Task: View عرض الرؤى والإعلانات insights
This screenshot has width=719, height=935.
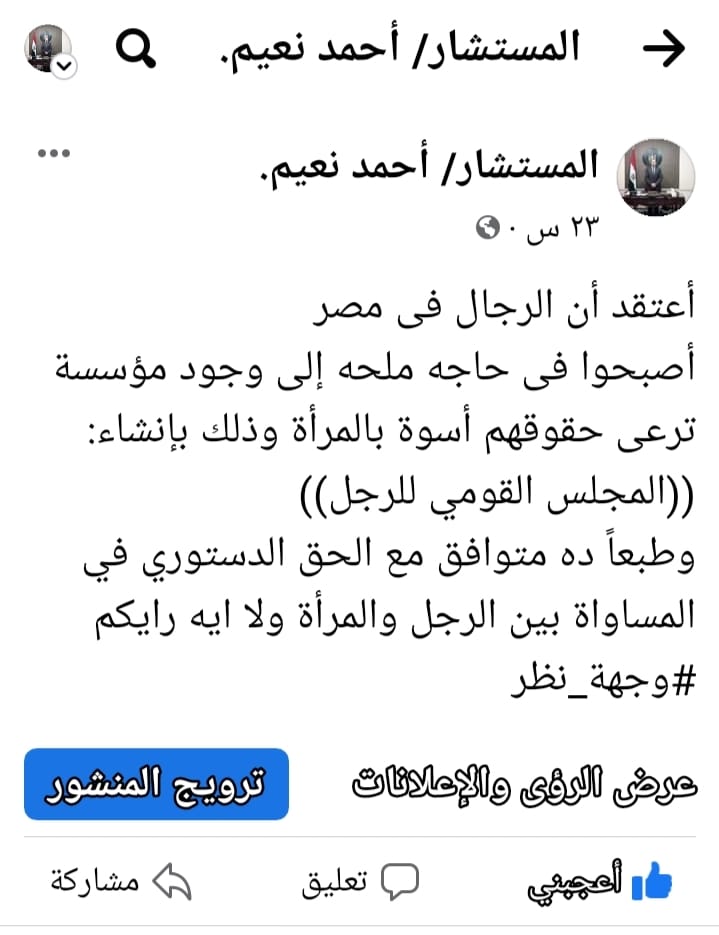Action: point(524,784)
